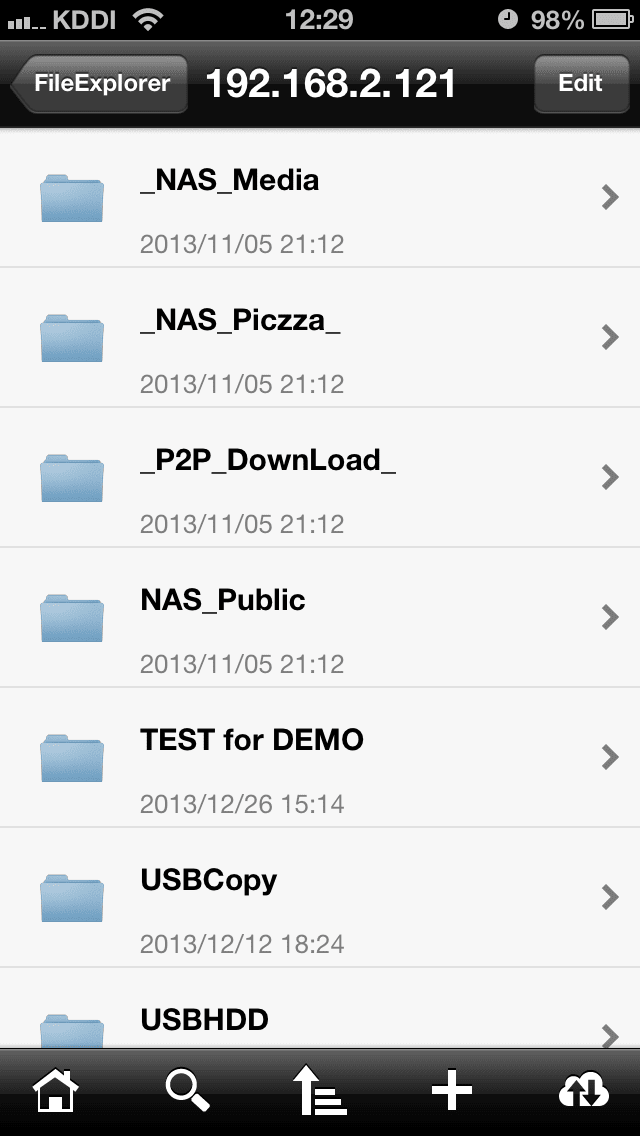Tap the Edit button
This screenshot has height=1136, width=640.
581,83
